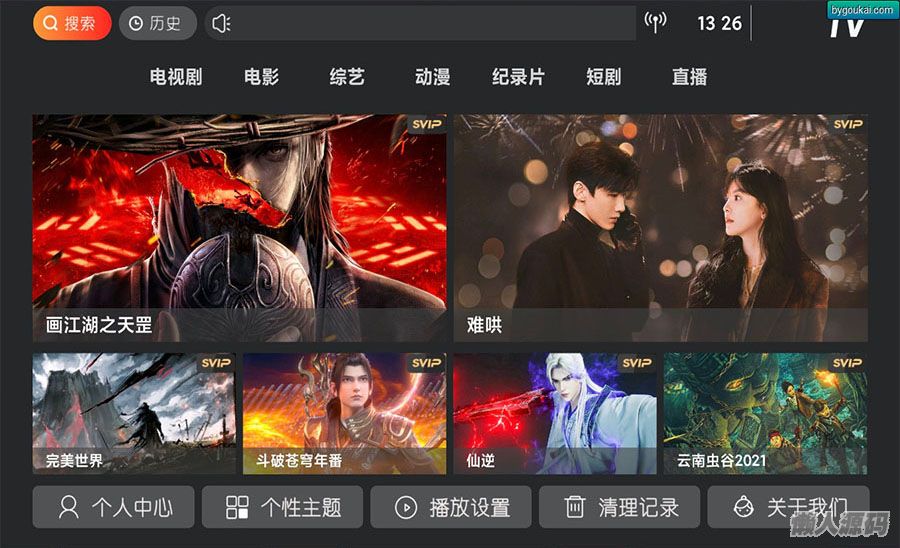900x548 pixels.
Task: Open 个性主题 theme settings
Action: [282, 507]
